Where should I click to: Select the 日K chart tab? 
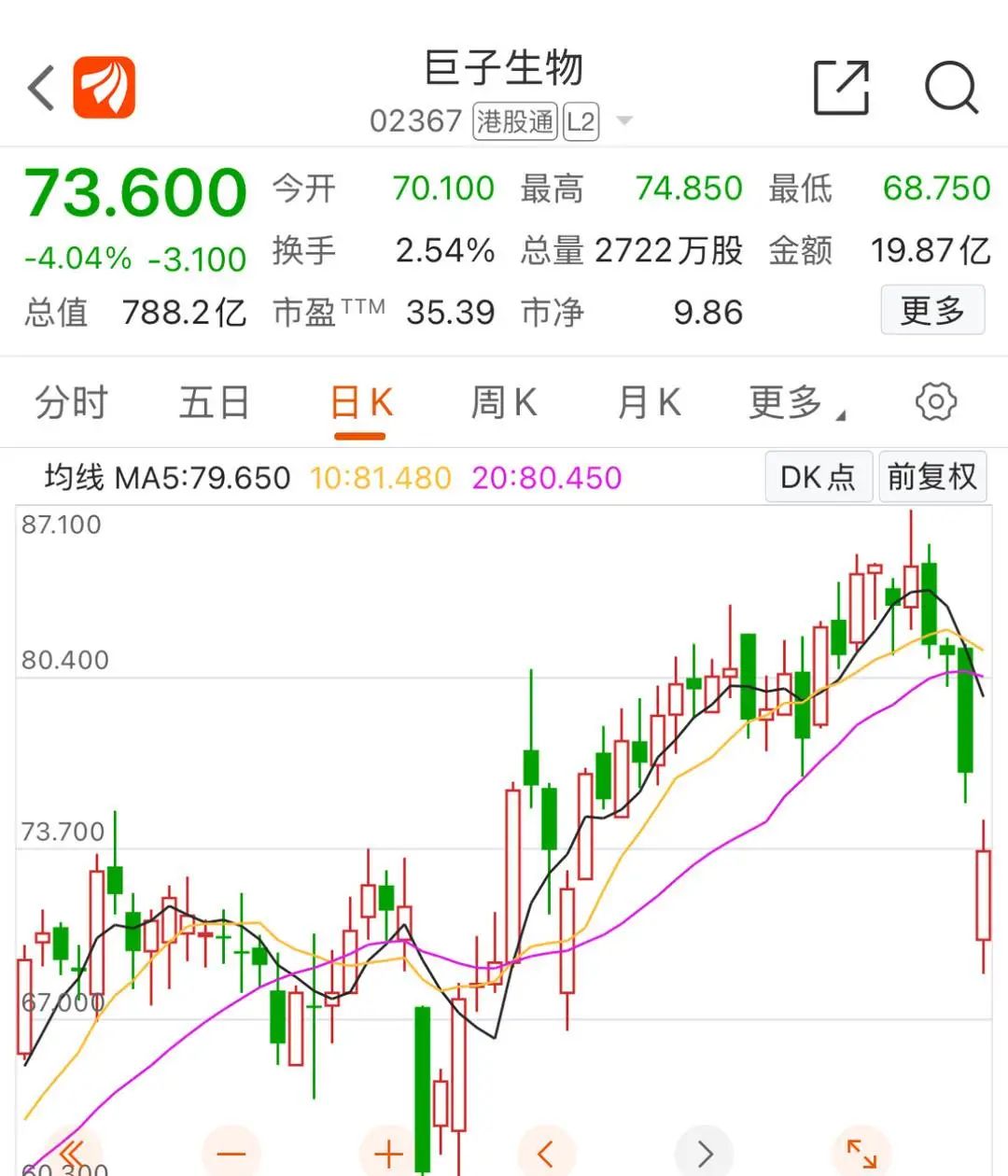pyautogui.click(x=360, y=403)
